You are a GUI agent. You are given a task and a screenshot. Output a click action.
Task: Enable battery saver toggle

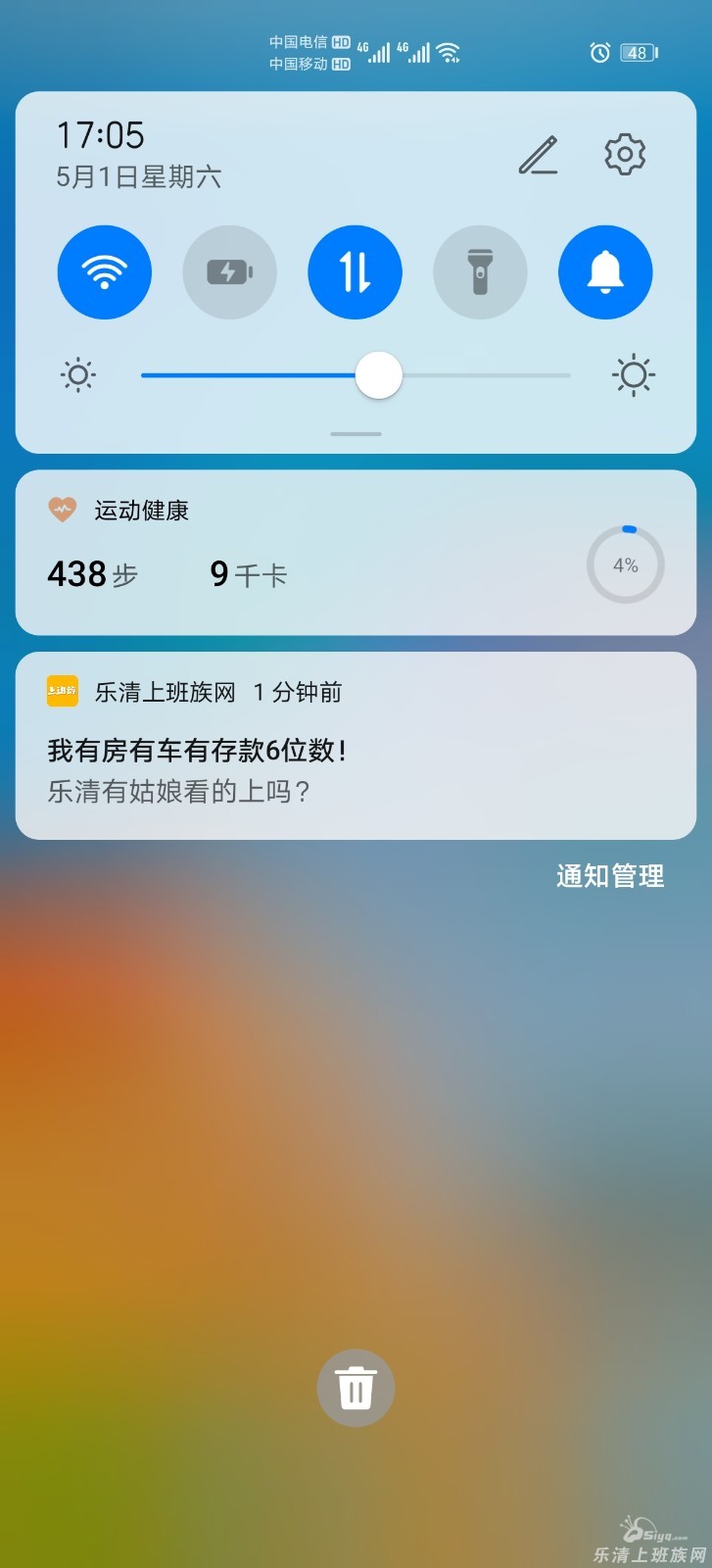[x=230, y=272]
